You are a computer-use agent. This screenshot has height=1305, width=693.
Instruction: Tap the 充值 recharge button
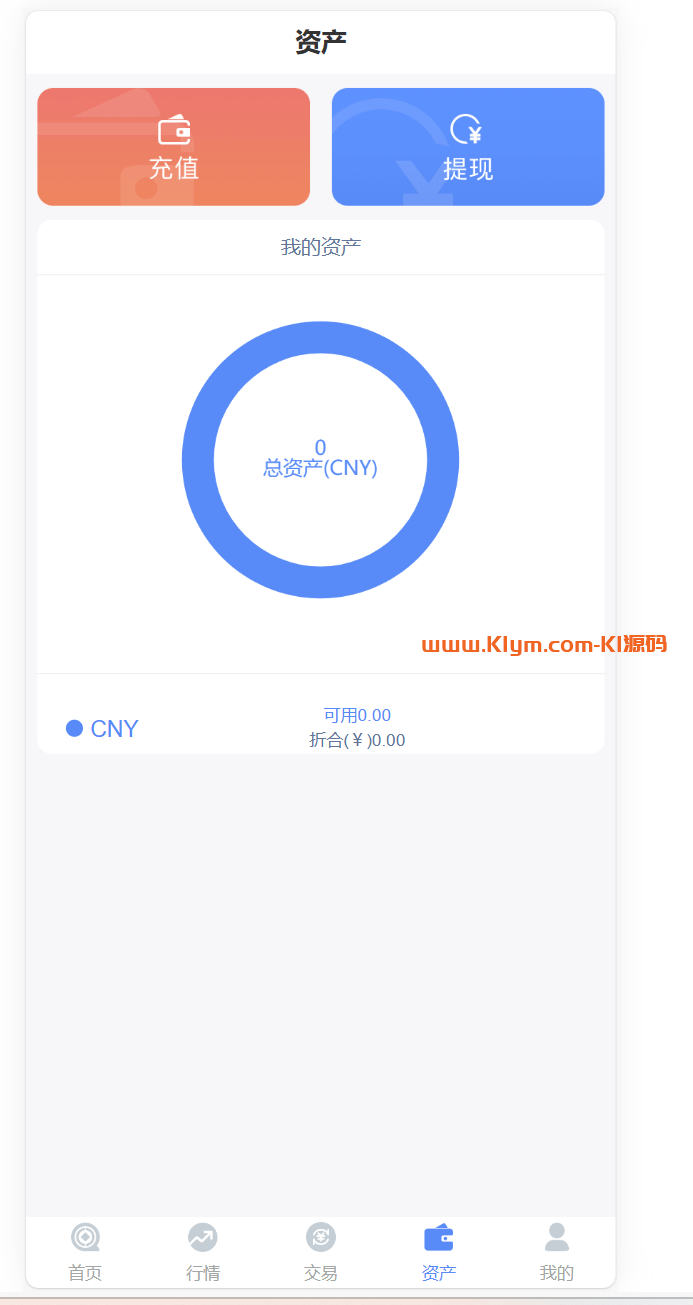point(173,147)
